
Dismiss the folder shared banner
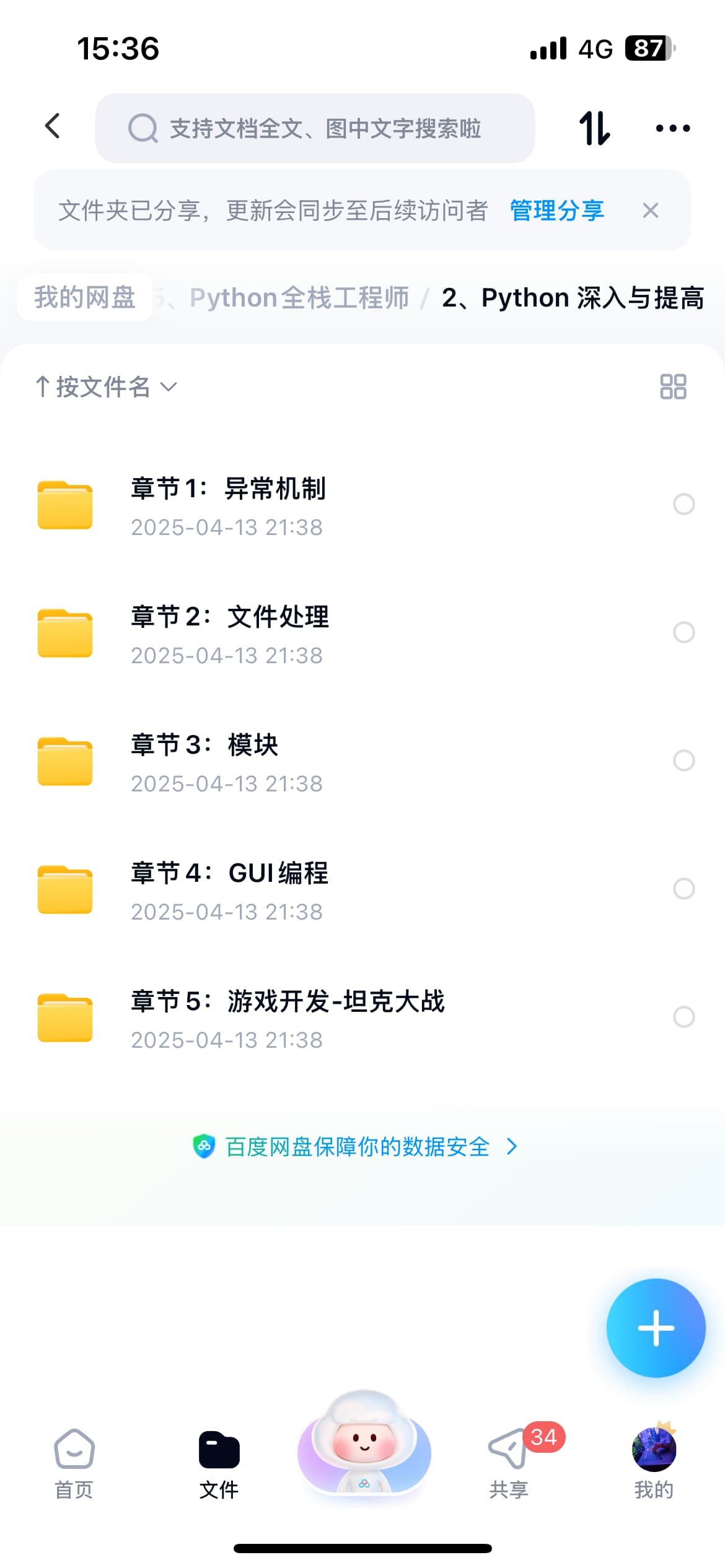(650, 211)
